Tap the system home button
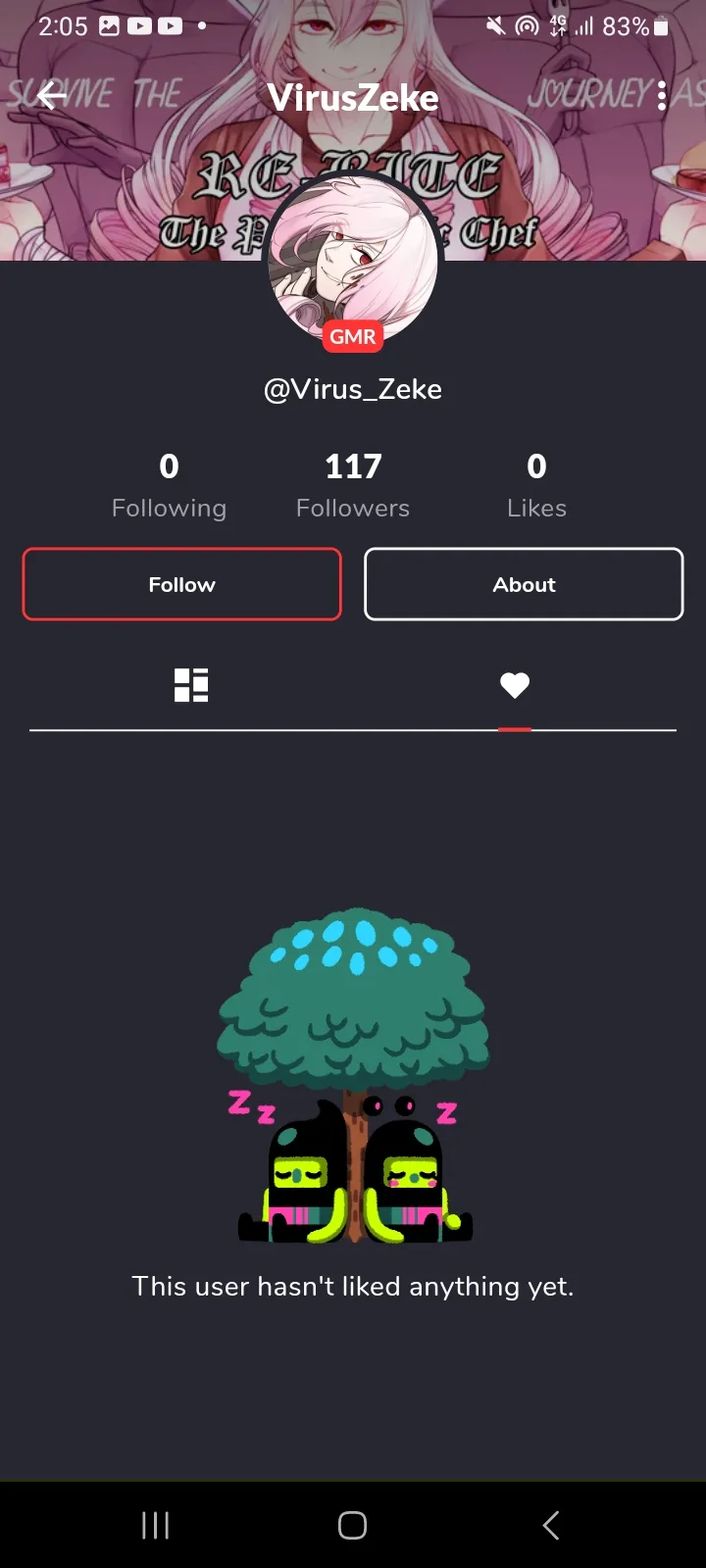Viewport: 706px width, 1568px height. (x=353, y=1525)
